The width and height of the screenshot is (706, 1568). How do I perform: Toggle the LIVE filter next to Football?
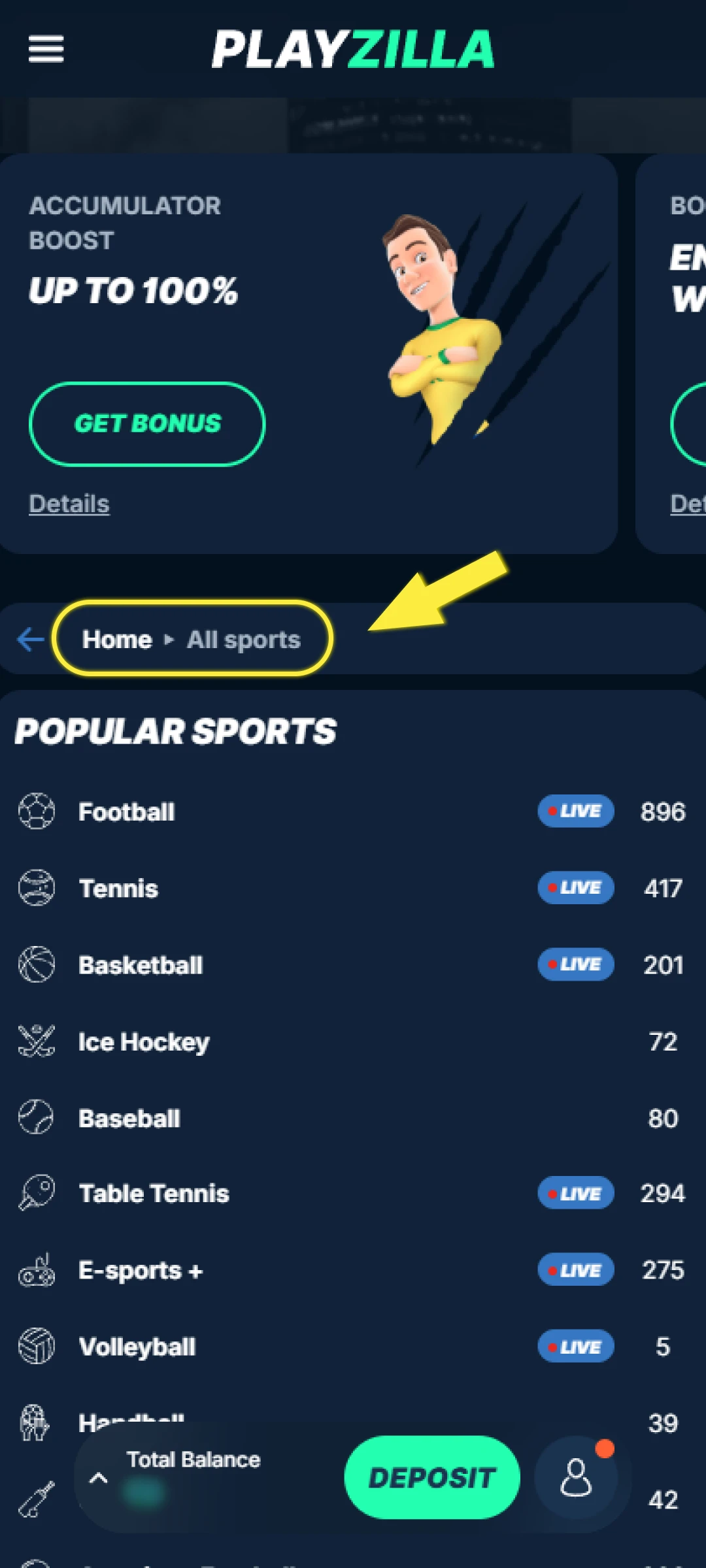point(575,811)
